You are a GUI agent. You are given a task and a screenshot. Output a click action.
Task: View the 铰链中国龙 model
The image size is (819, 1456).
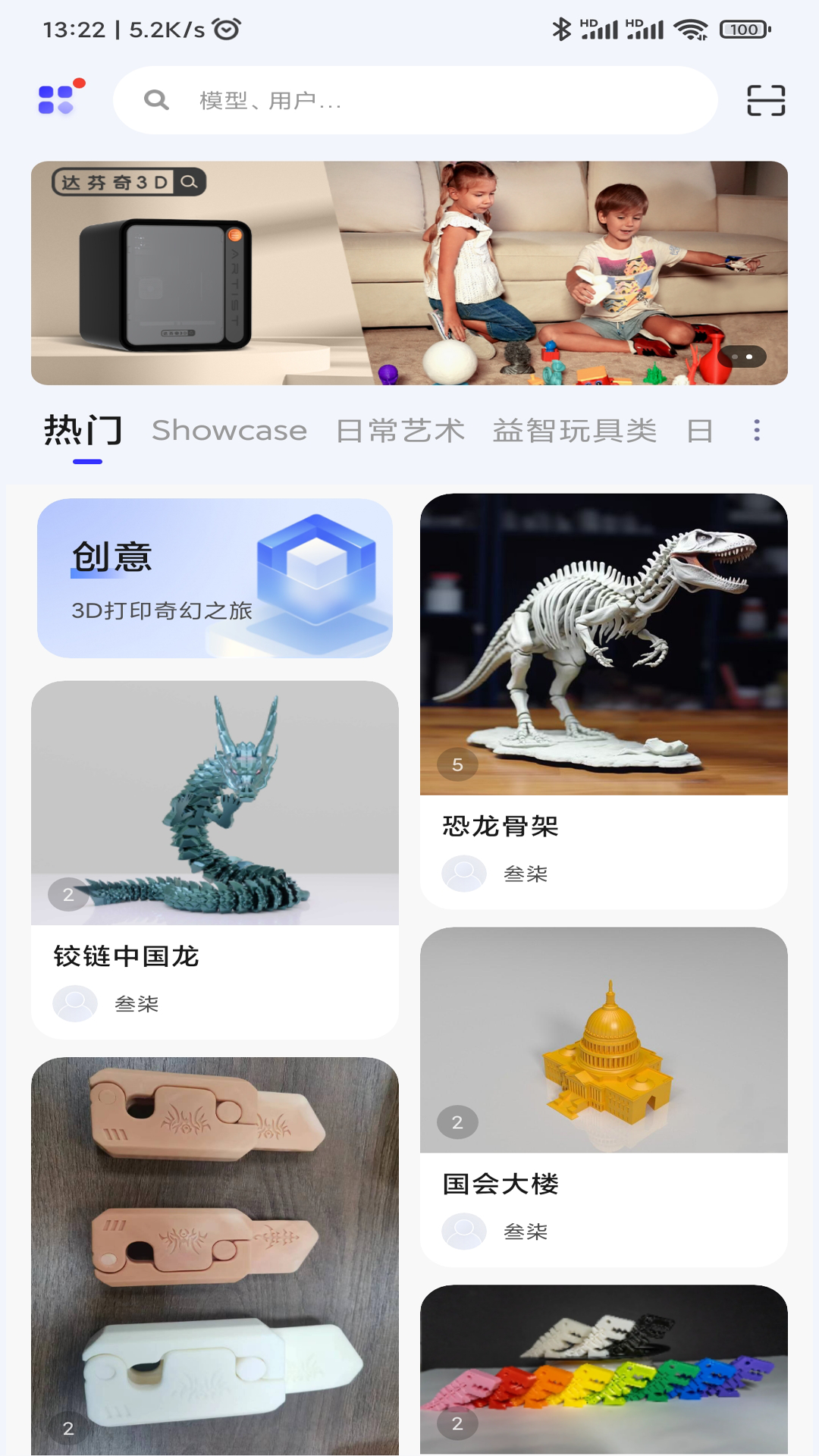click(x=215, y=802)
